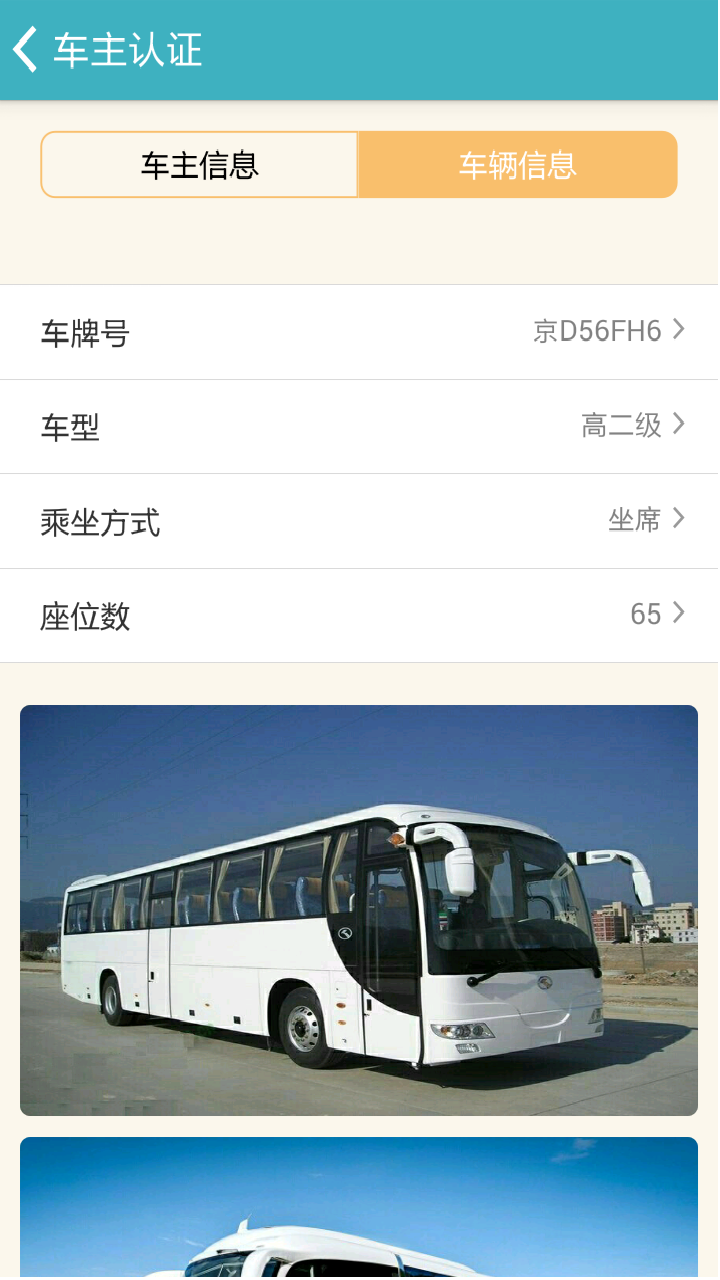View the first white bus photo
The image size is (720, 1280).
[359, 910]
